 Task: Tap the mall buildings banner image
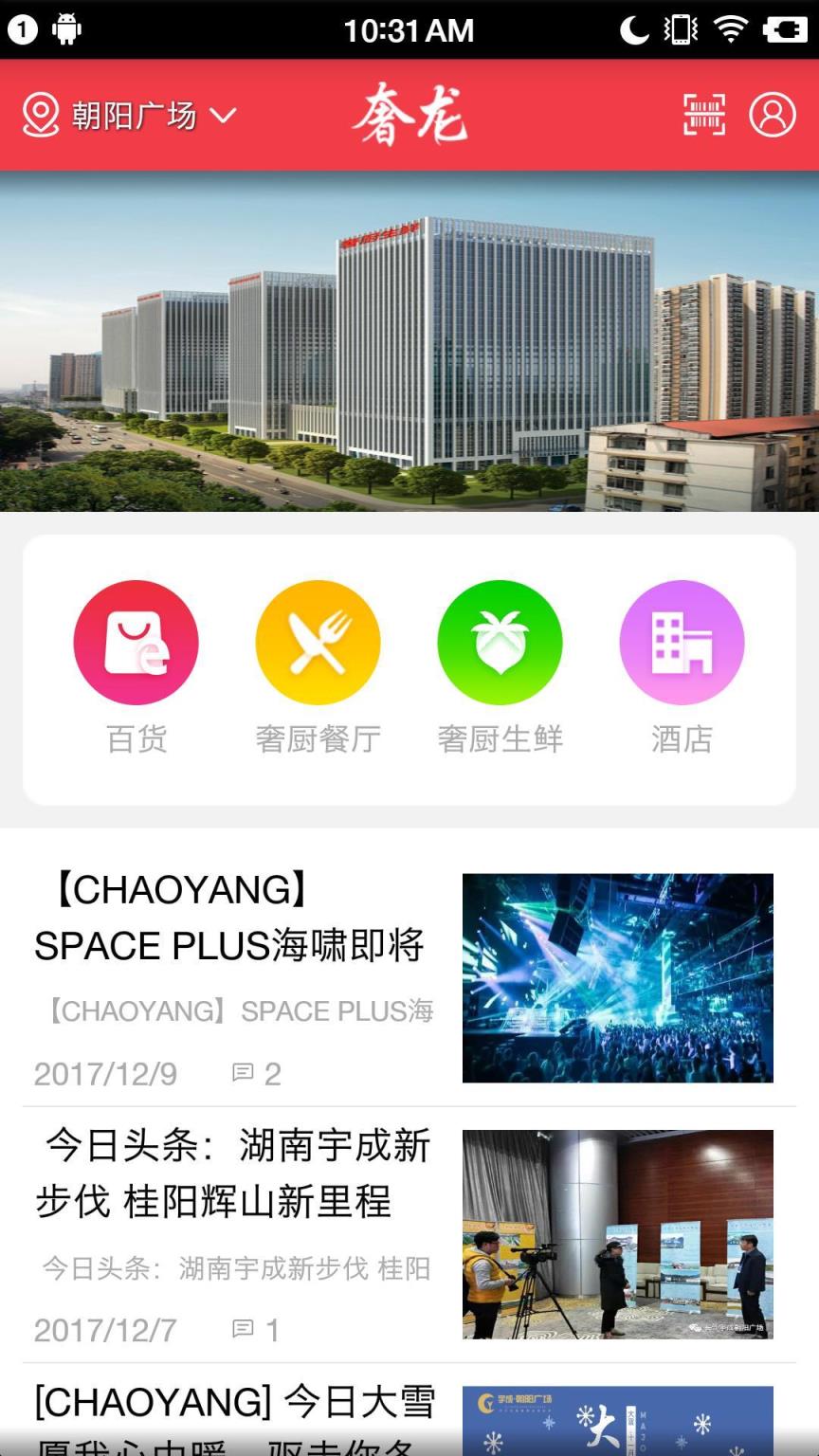(409, 341)
